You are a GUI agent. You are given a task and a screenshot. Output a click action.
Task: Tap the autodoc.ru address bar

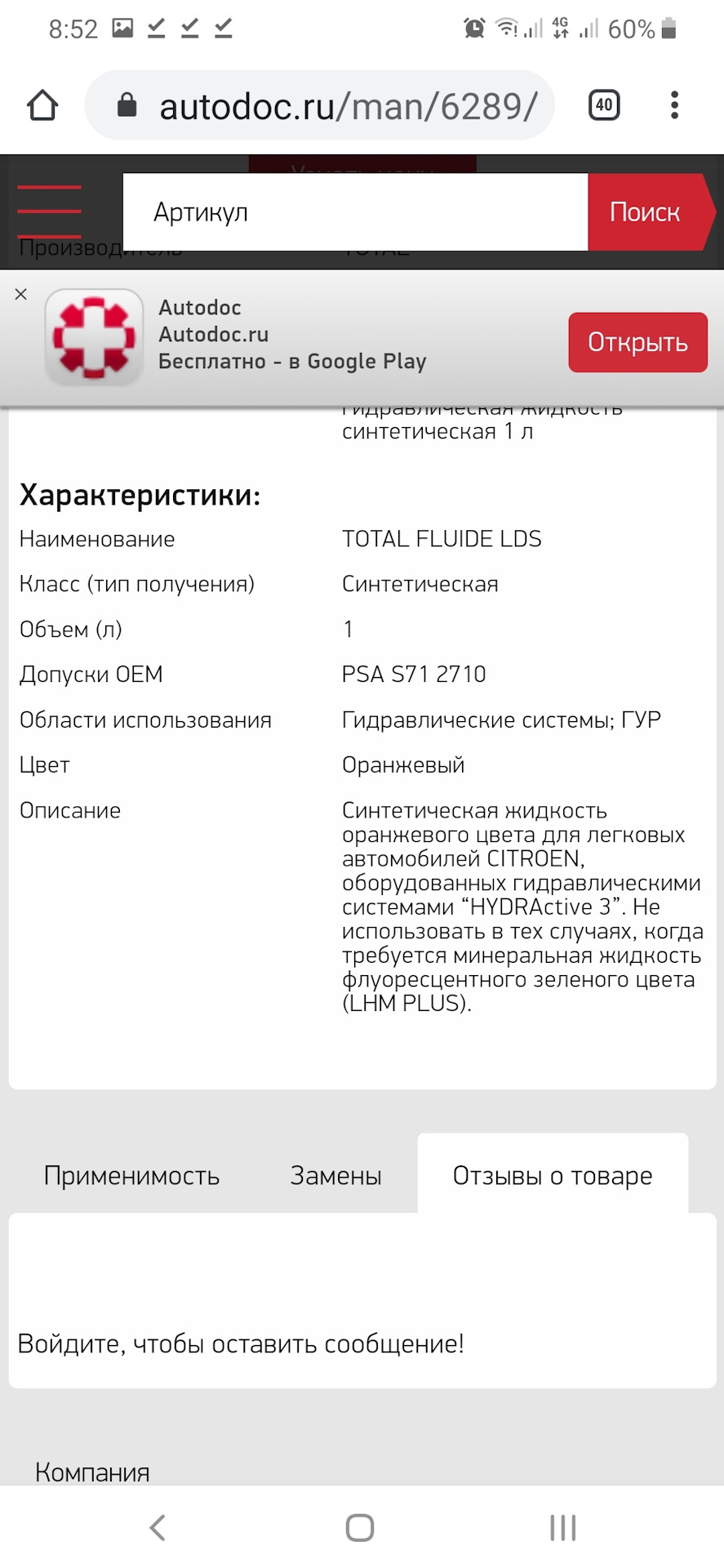pos(319,105)
